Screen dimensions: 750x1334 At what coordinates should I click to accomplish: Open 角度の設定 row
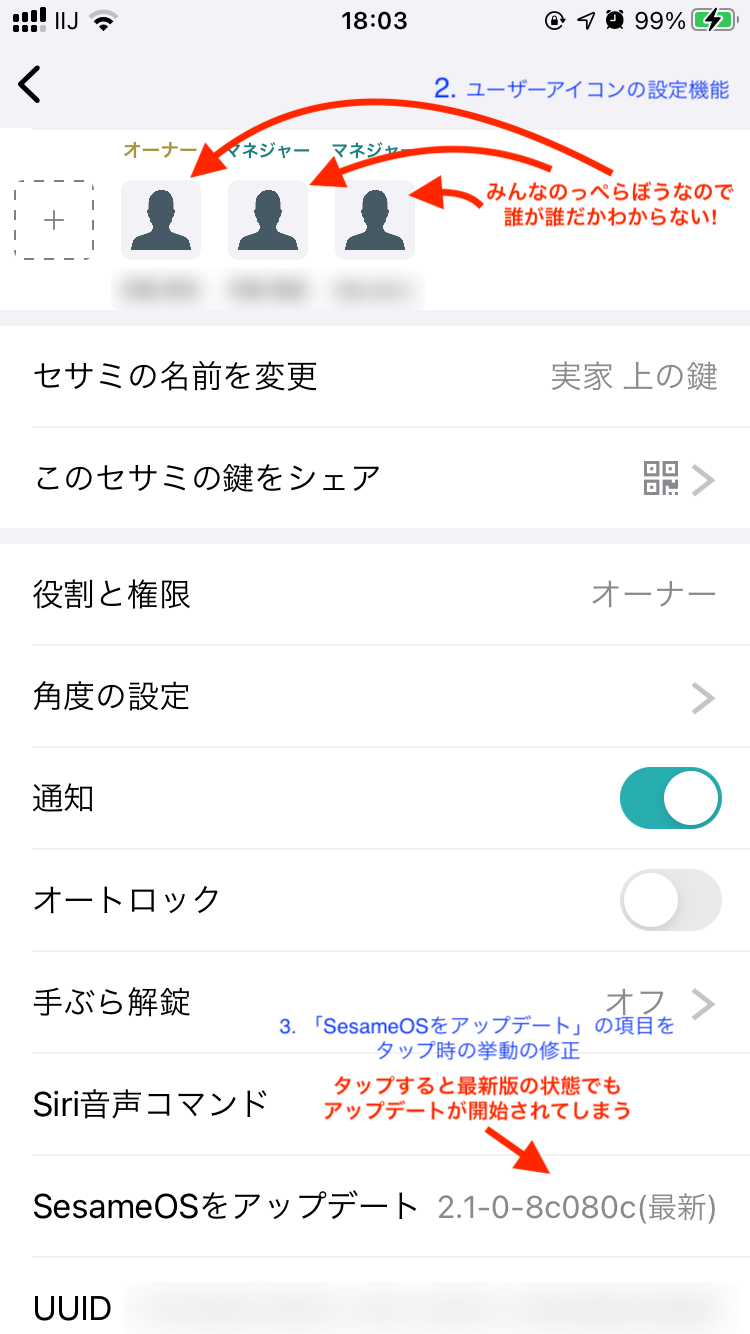coord(375,697)
